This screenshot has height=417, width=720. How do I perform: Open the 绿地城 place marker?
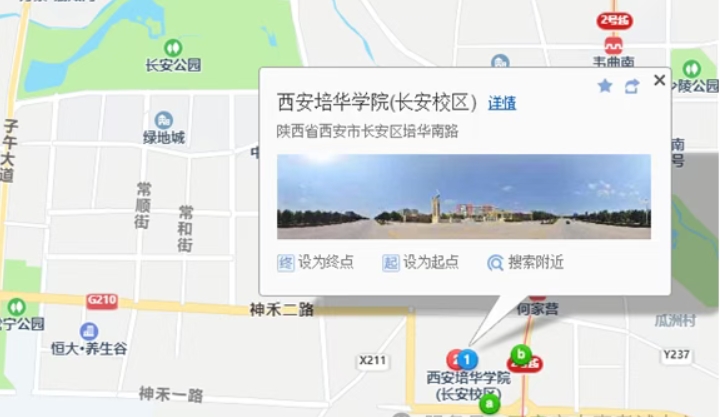[164, 120]
